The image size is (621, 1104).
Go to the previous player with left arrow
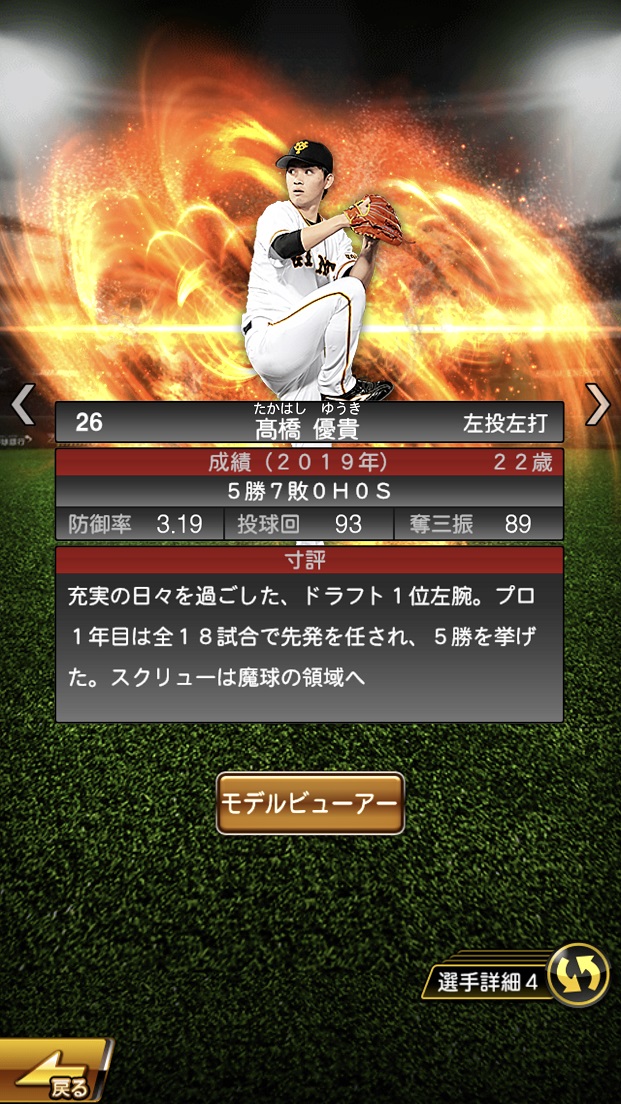click(x=23, y=404)
